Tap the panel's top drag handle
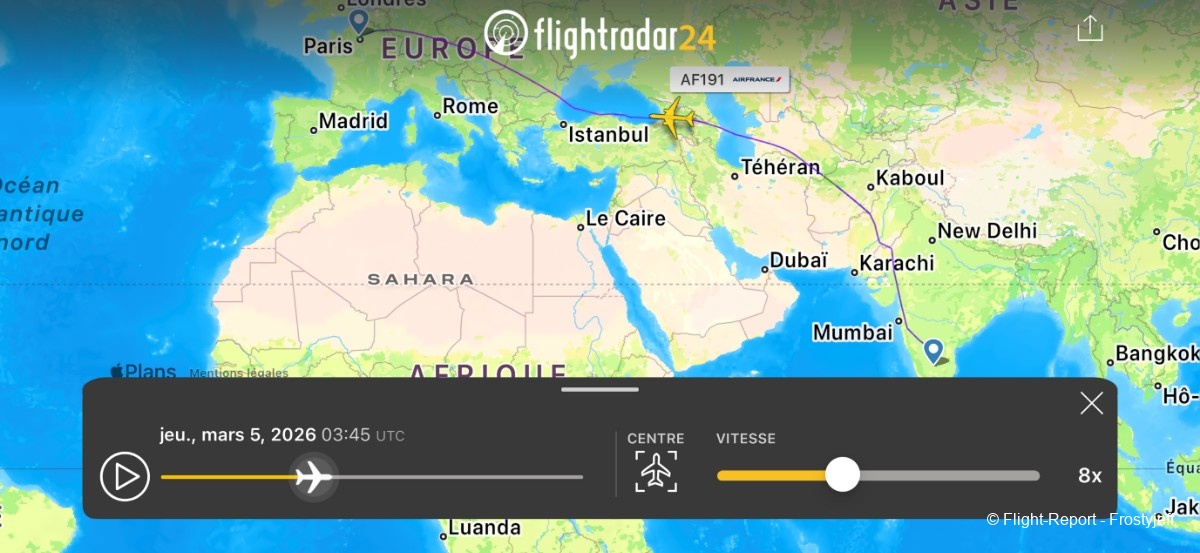1200x553 pixels. tap(600, 389)
